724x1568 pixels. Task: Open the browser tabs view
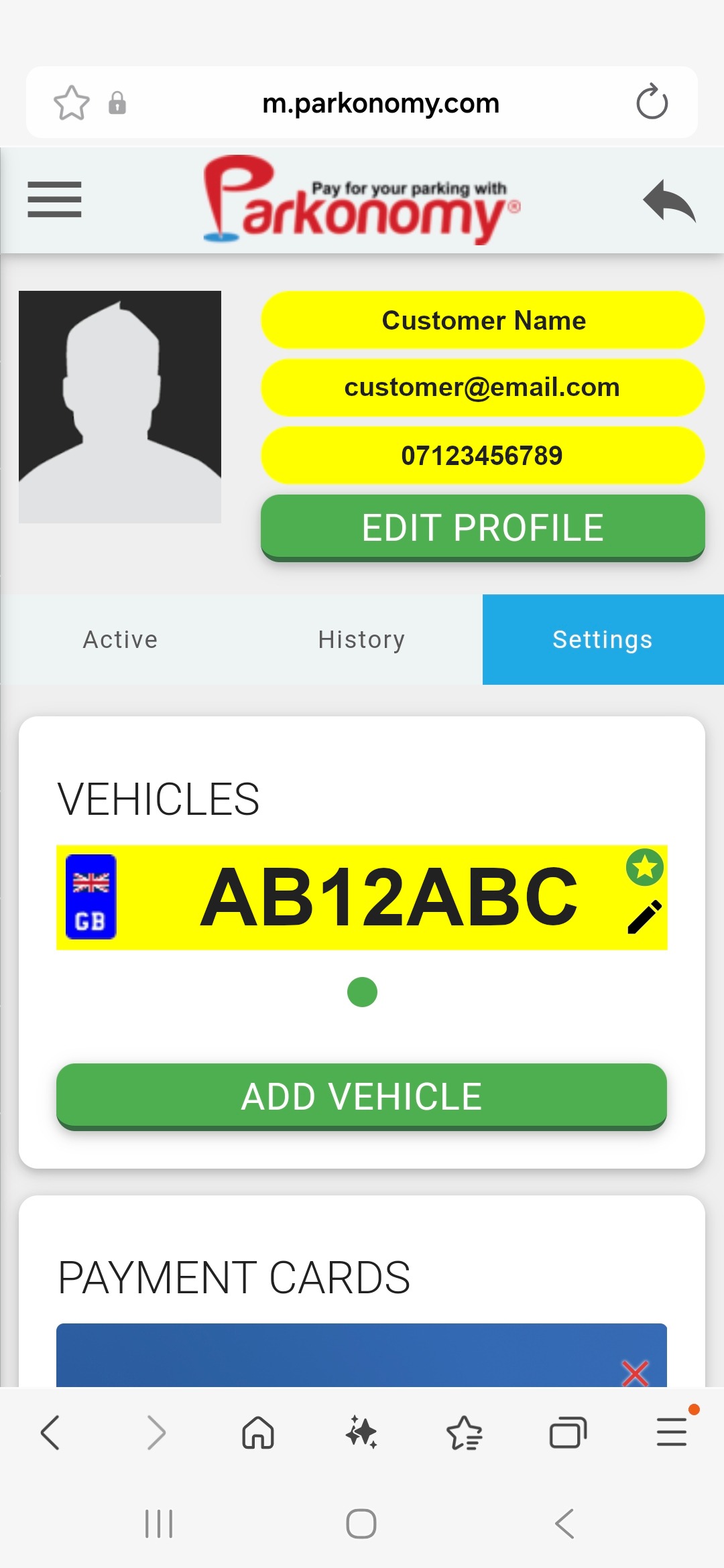point(568,1433)
